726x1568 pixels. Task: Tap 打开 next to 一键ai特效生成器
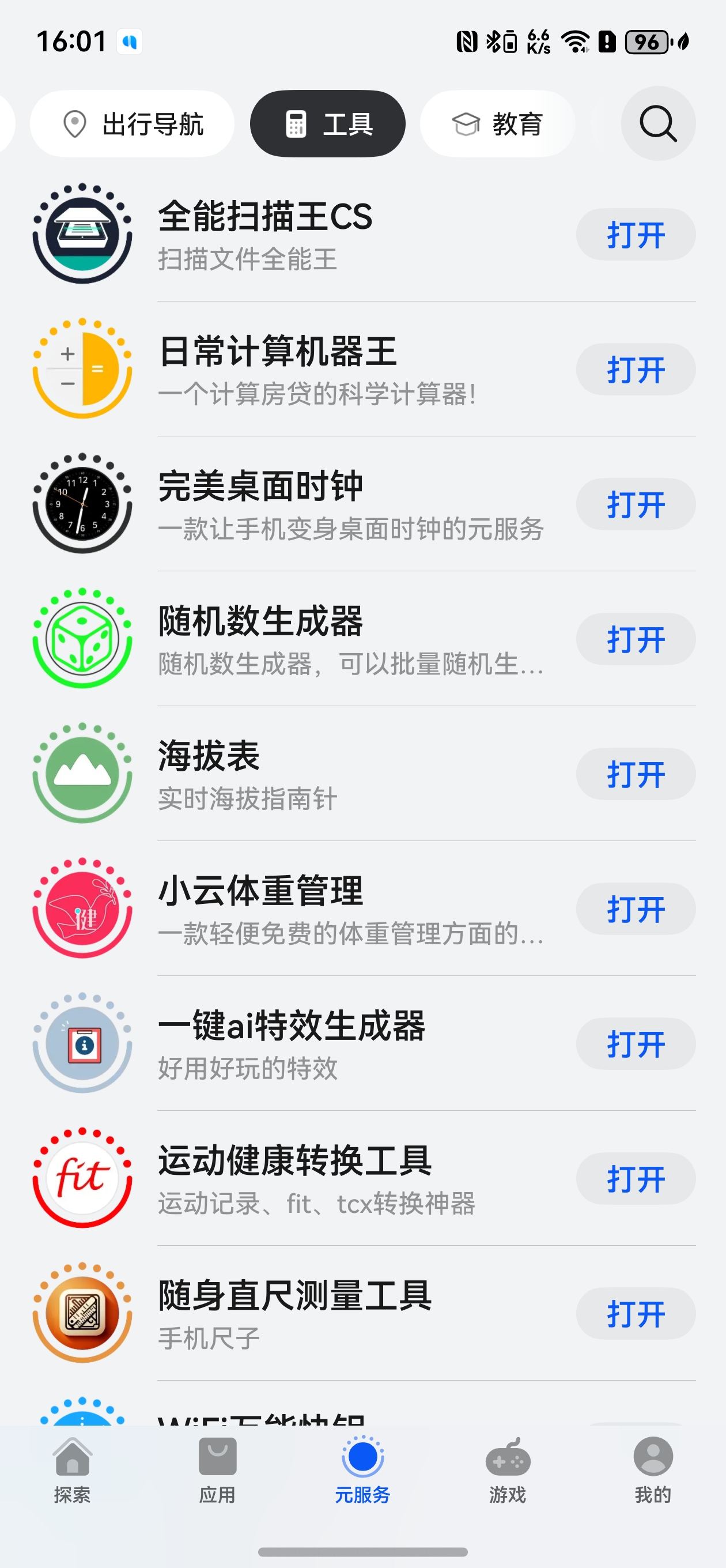636,1044
